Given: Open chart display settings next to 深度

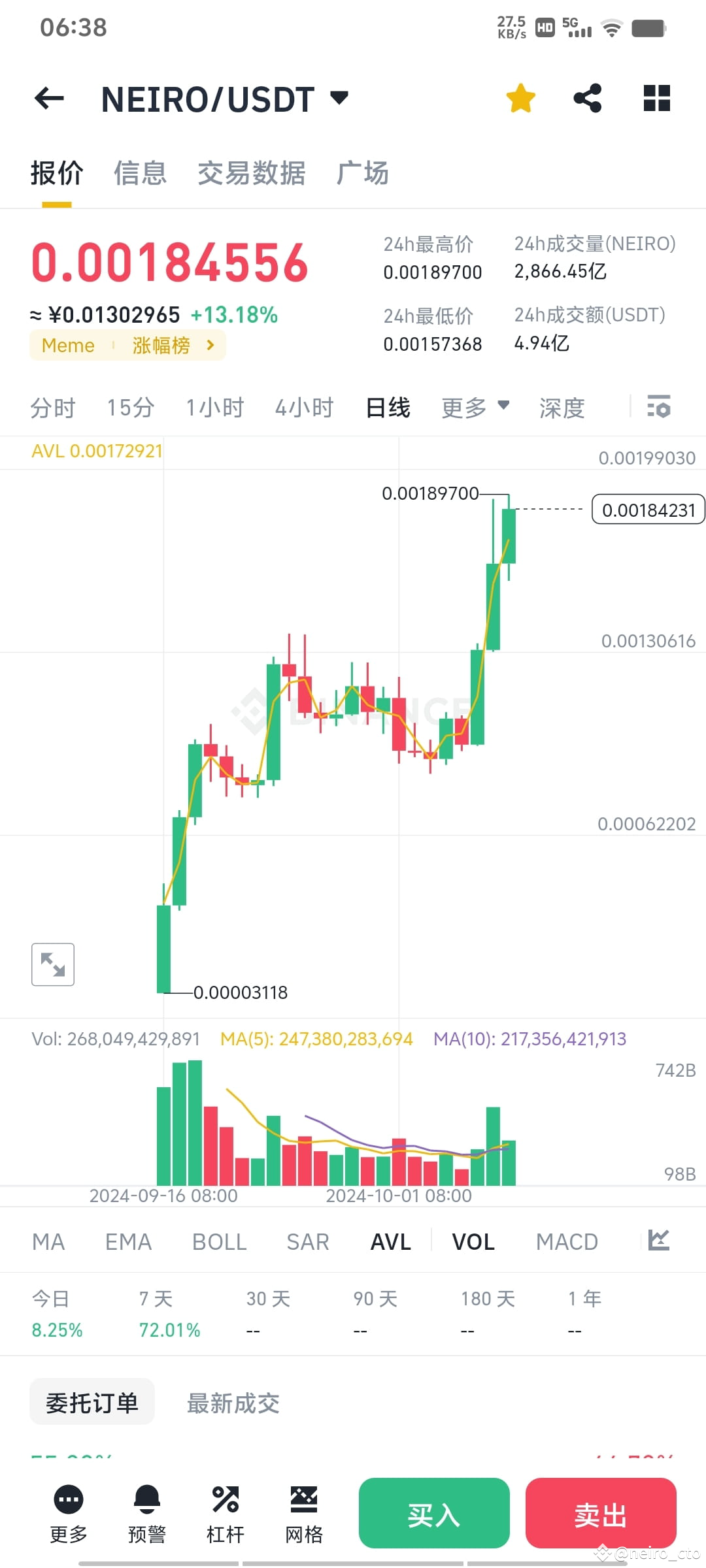Looking at the screenshot, I should [x=660, y=406].
